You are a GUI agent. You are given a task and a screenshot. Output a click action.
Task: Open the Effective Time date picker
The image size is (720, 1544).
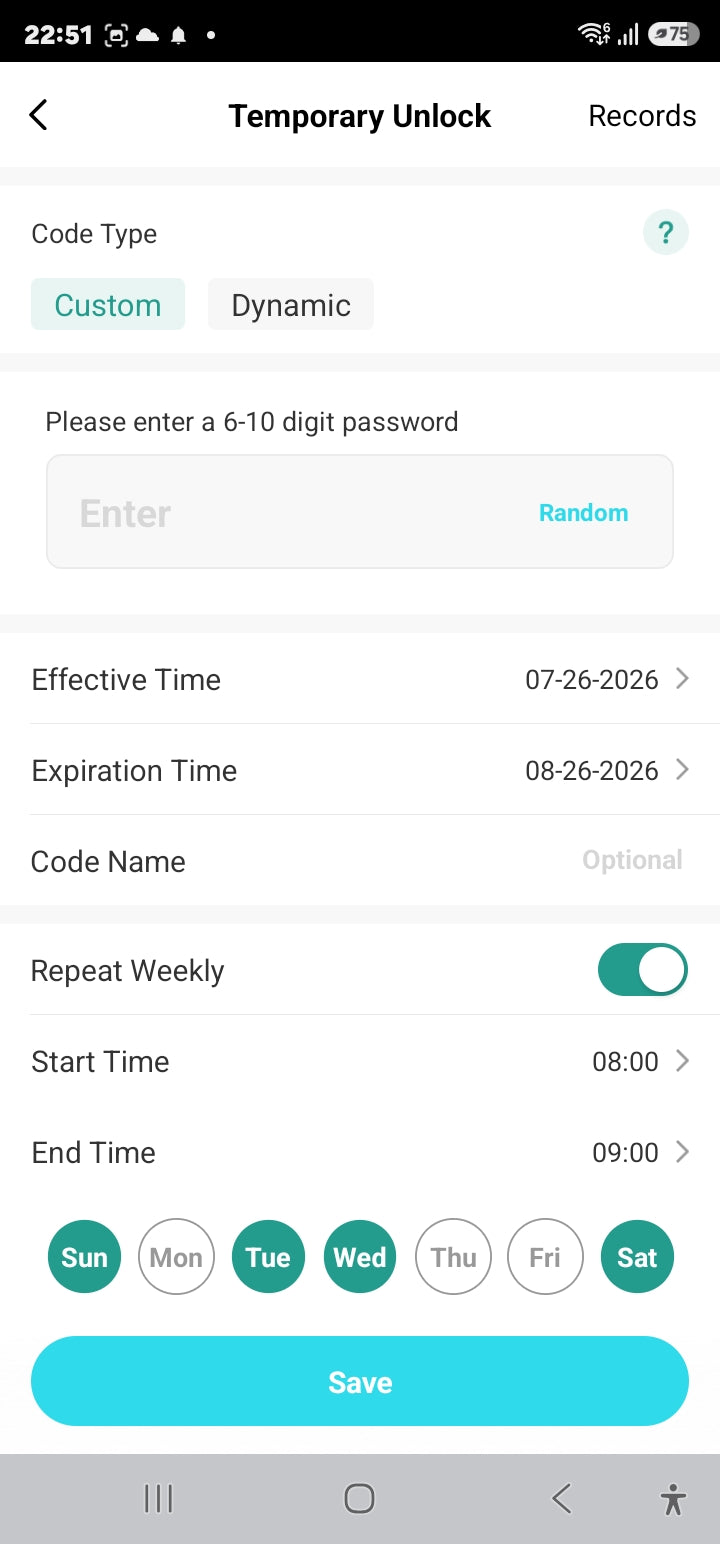pos(360,679)
